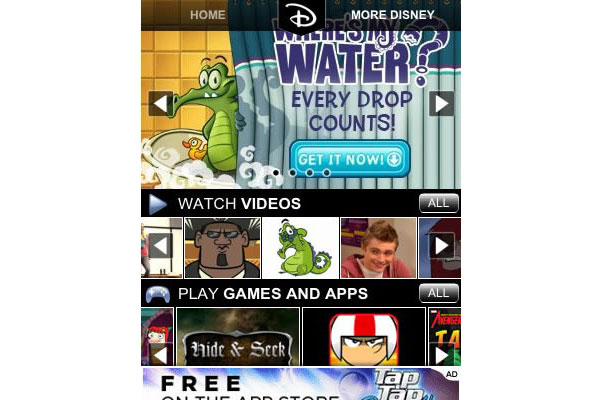Show previous banner in the carousel
Viewport: 600px width, 400px height.
[x=161, y=103]
